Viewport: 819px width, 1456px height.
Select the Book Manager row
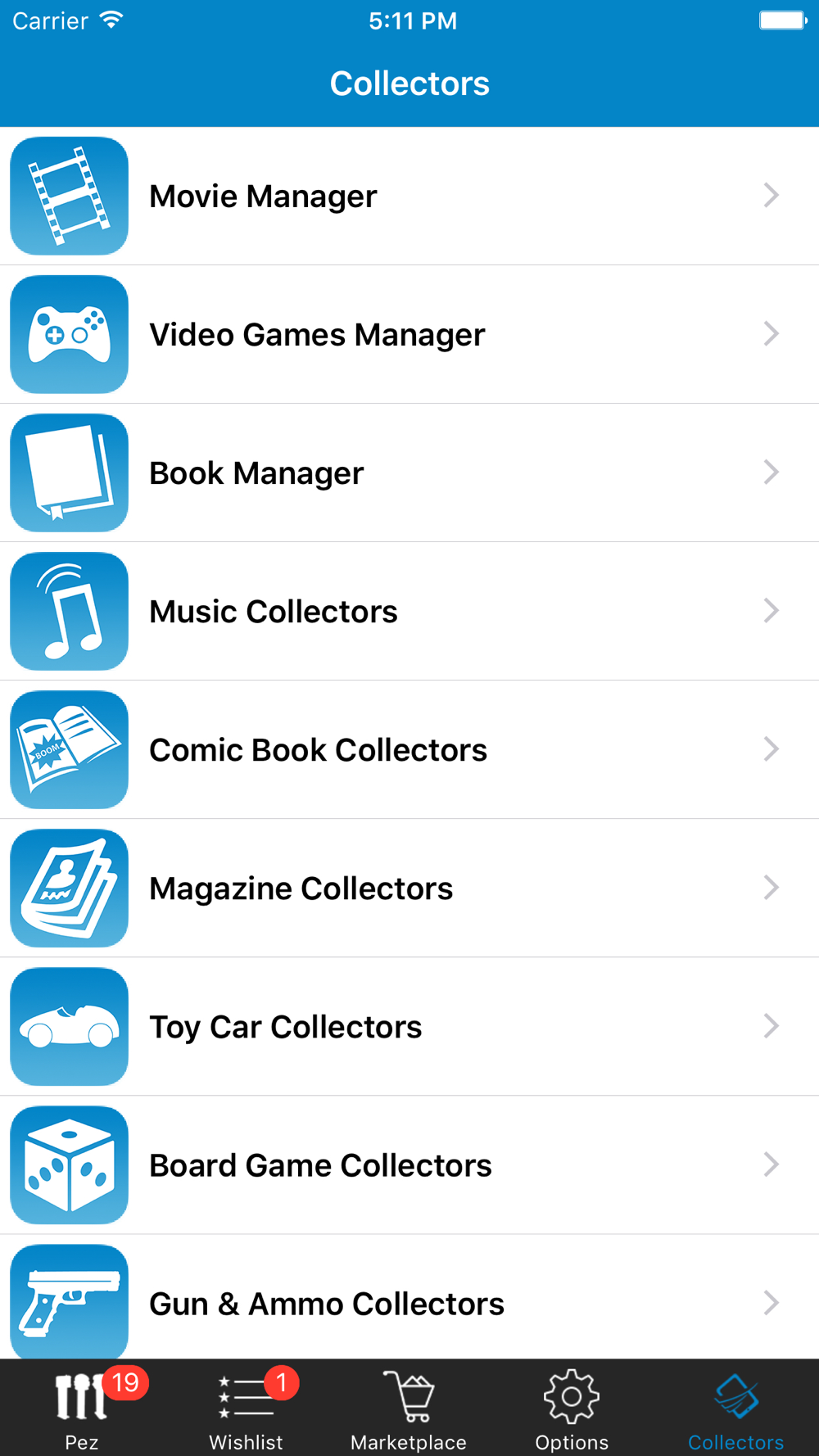tap(409, 473)
